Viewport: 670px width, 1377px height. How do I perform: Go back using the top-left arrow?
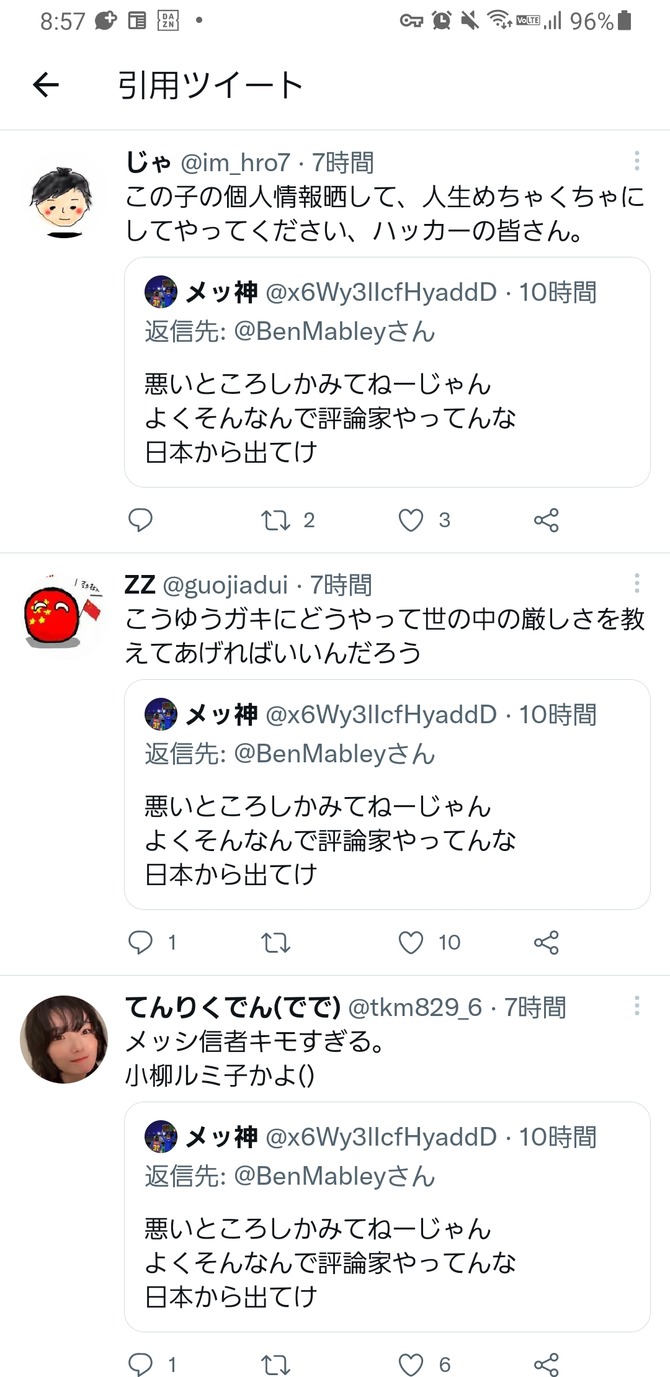(46, 86)
